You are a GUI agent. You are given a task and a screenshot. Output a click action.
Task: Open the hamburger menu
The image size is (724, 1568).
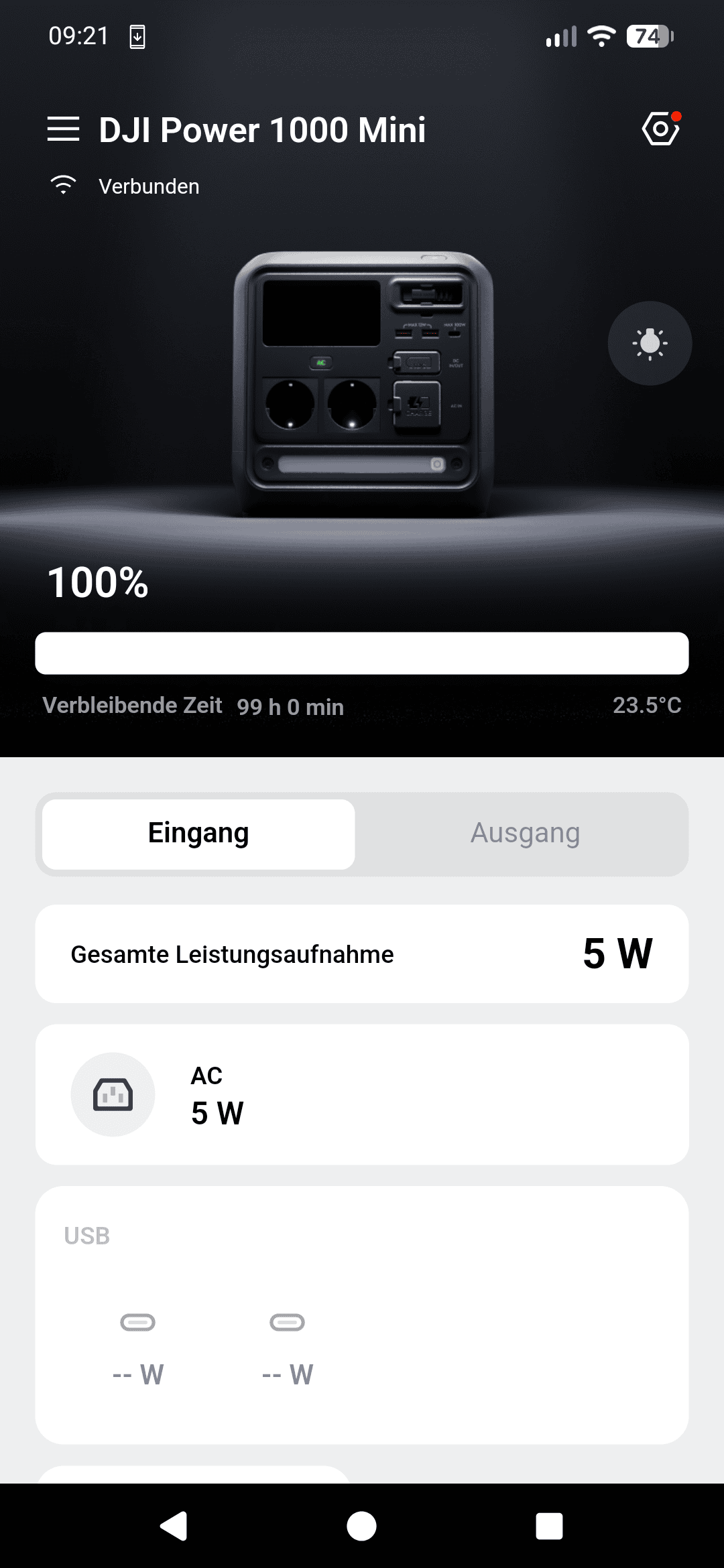pos(63,129)
